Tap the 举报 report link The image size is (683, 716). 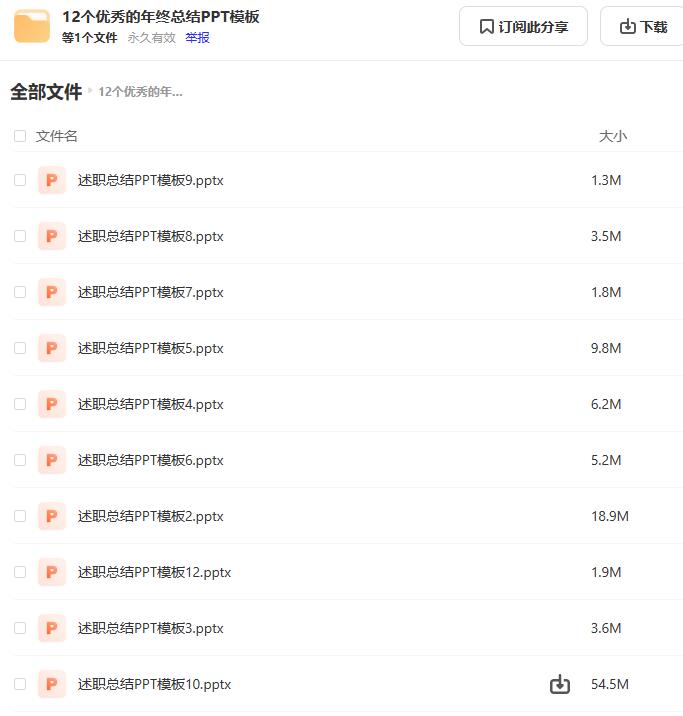197,38
